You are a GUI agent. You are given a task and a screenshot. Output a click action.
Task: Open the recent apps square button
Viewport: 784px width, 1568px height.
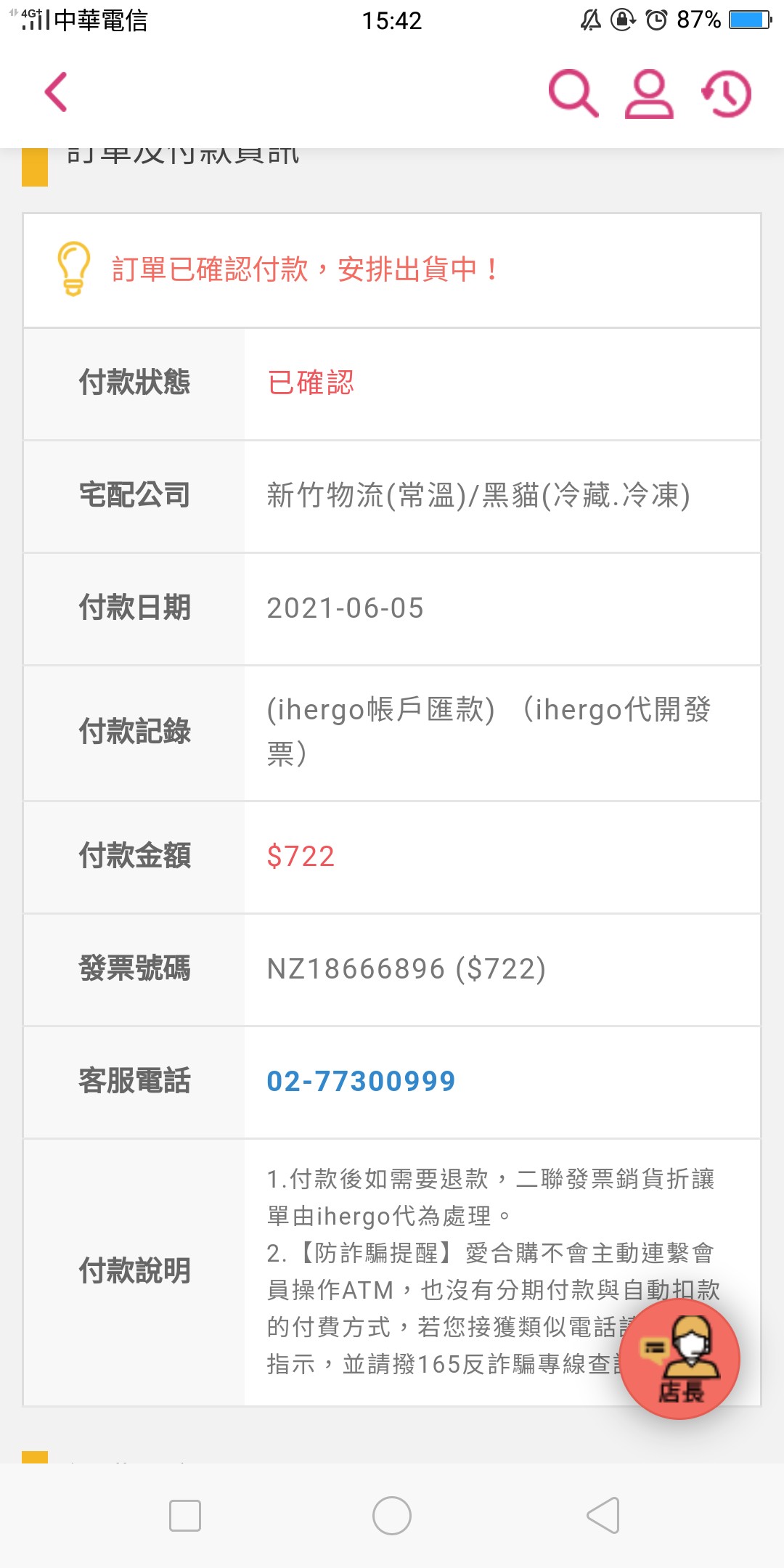(185, 1516)
